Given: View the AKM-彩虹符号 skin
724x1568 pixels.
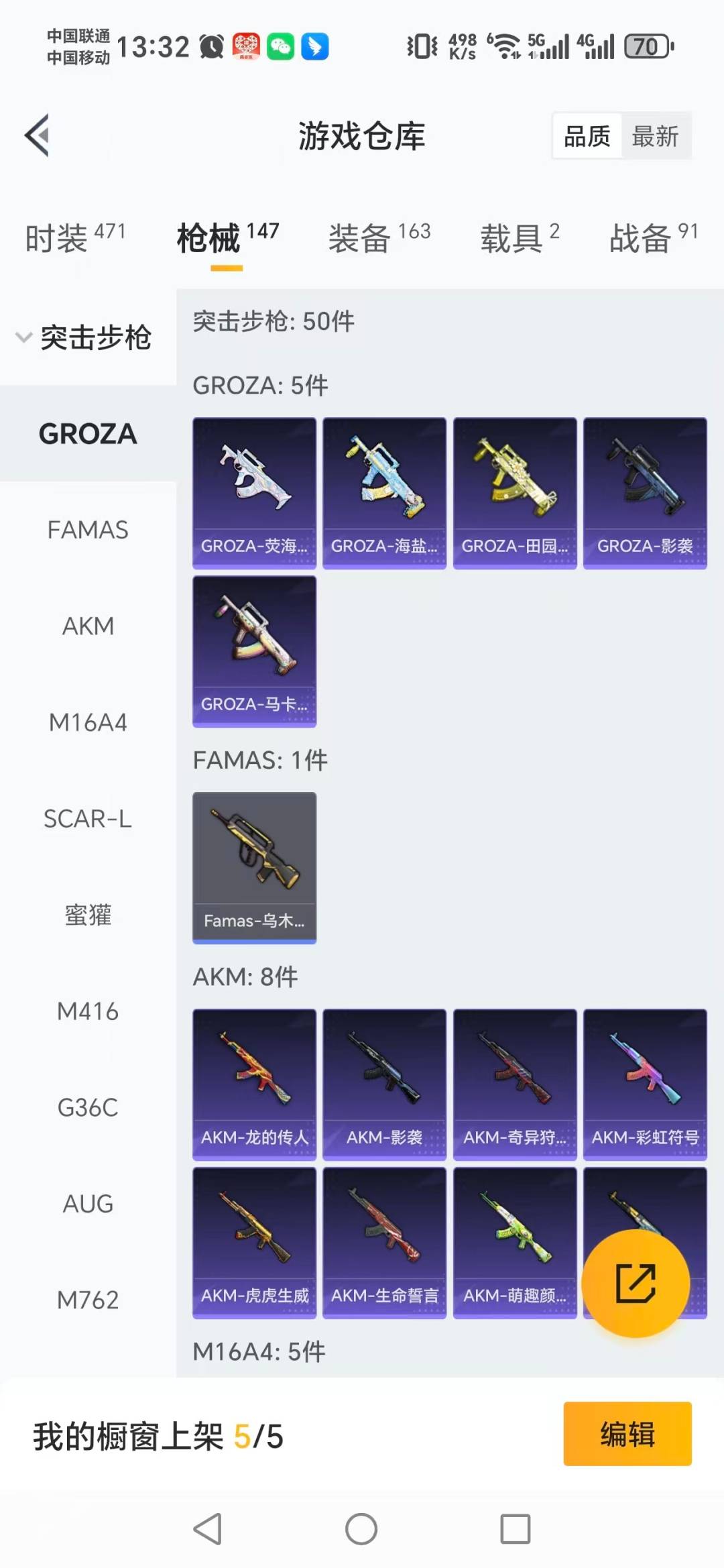Looking at the screenshot, I should [645, 1084].
